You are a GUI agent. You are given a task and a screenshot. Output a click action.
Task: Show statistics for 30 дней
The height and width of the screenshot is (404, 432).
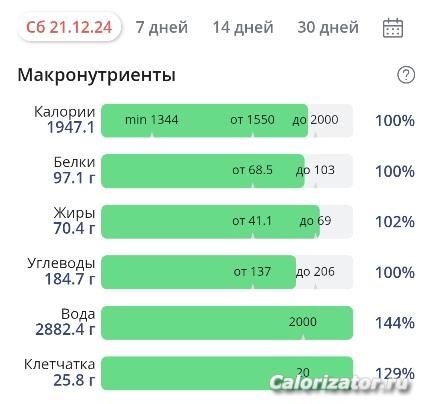click(328, 27)
